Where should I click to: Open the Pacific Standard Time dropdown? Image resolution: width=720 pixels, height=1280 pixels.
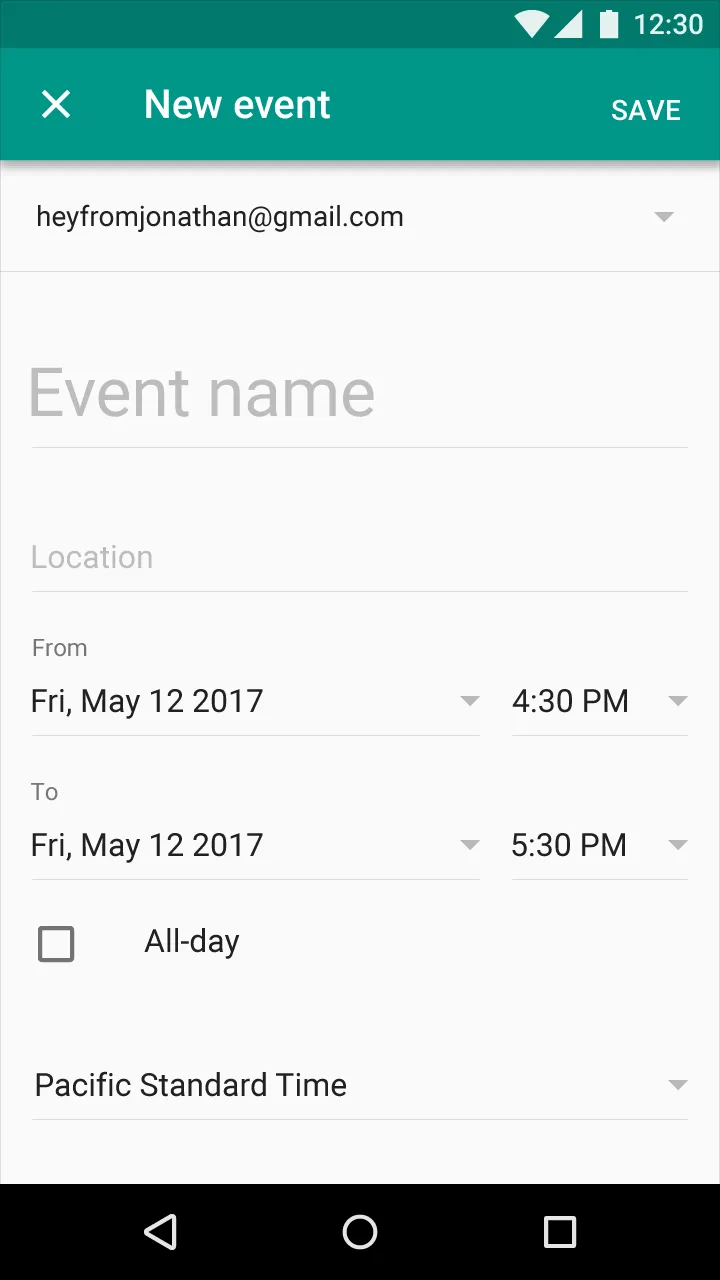(x=360, y=1085)
